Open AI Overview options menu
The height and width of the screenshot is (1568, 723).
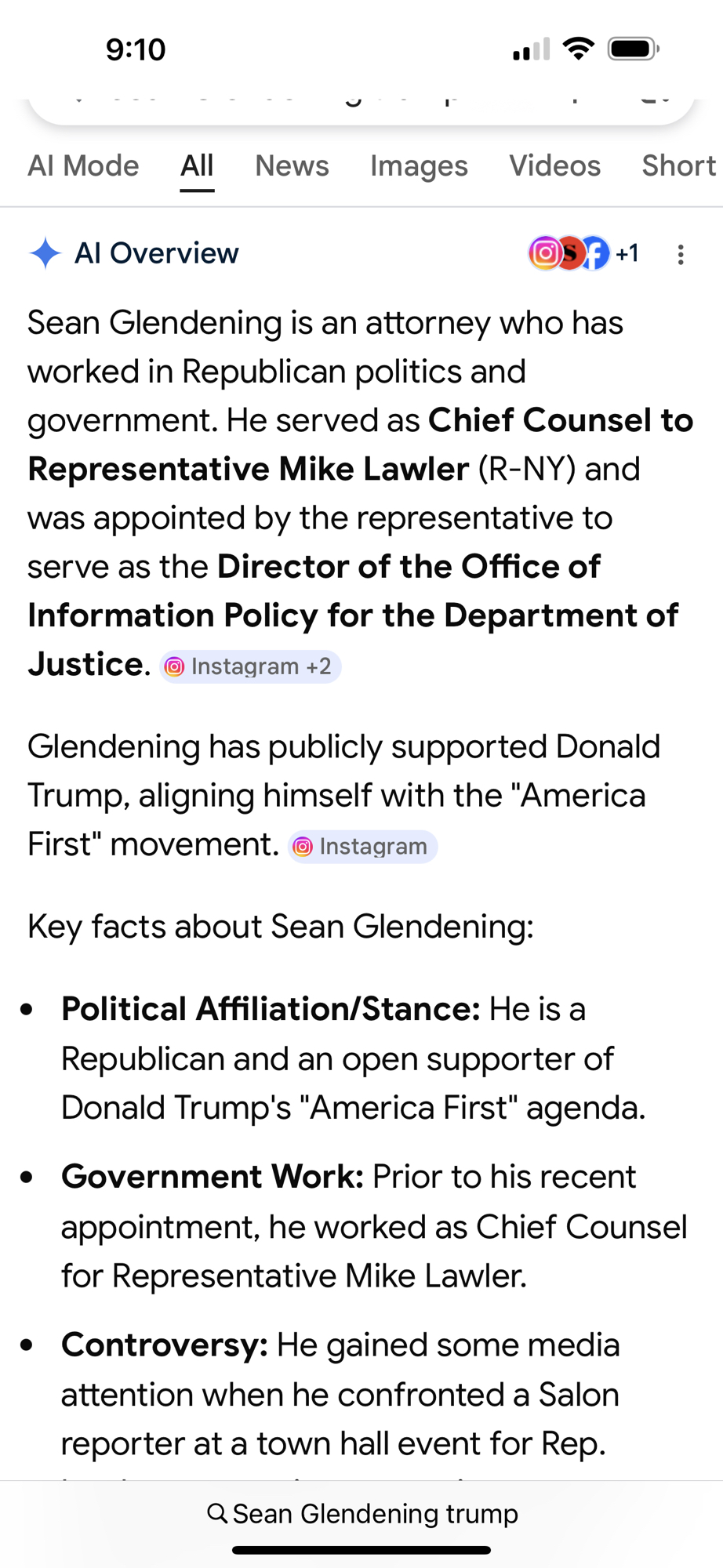coord(681,254)
